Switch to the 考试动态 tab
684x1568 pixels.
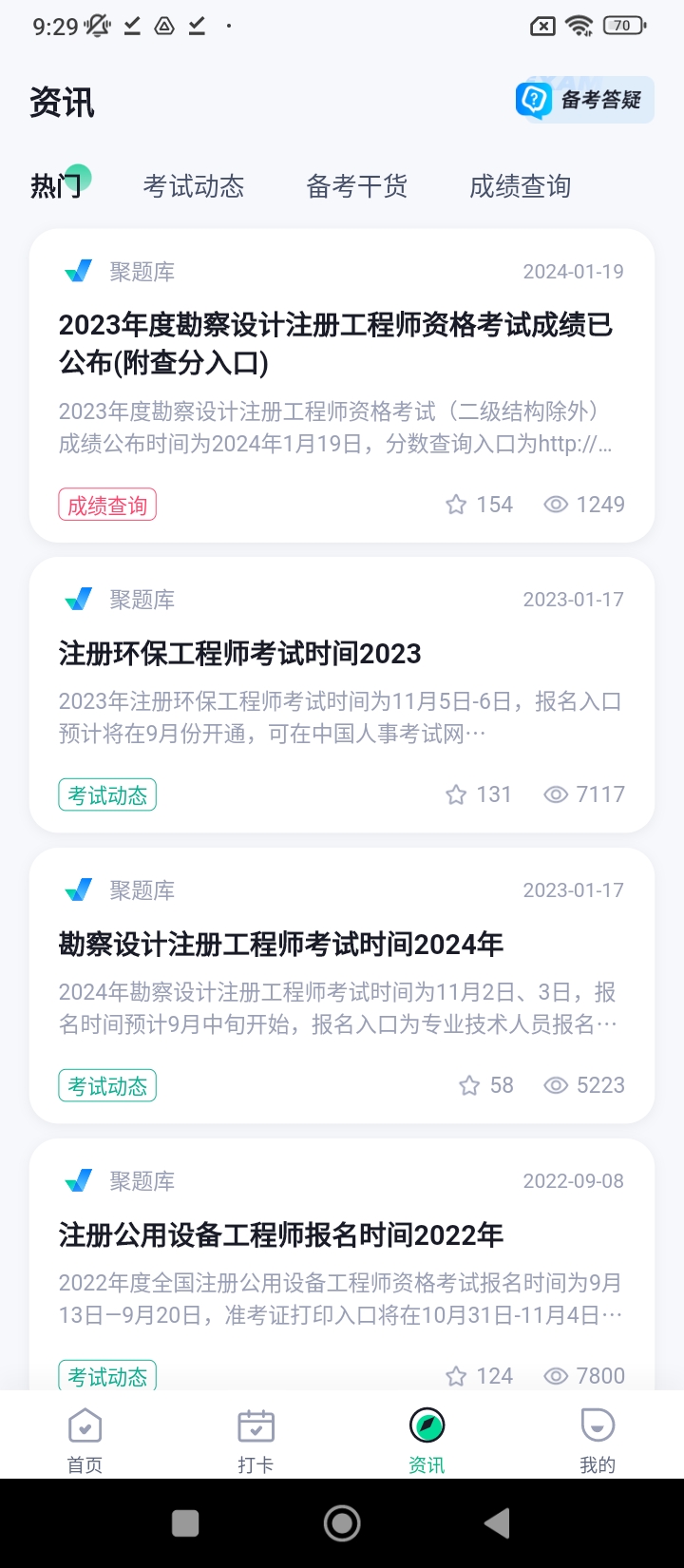point(194,186)
